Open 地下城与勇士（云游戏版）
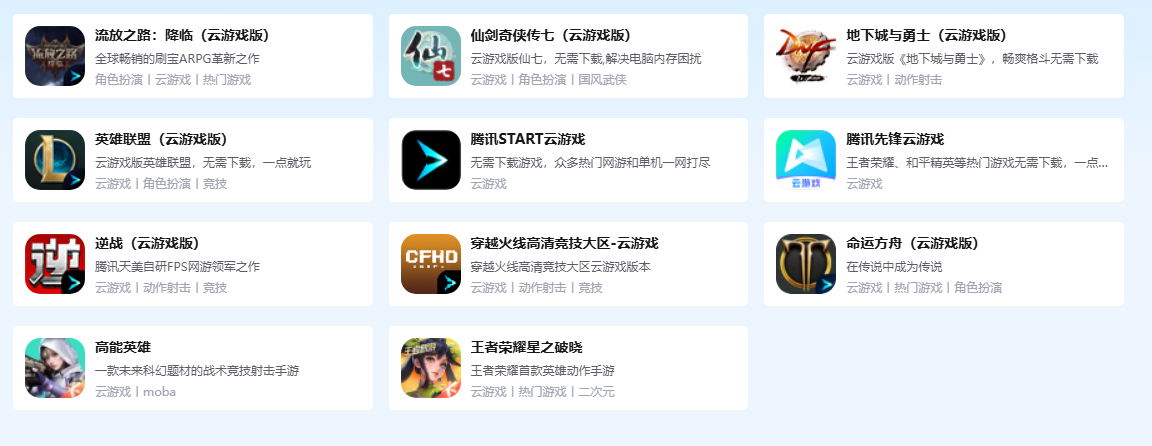Viewport: 1152px width, 446px height. [x=943, y=56]
